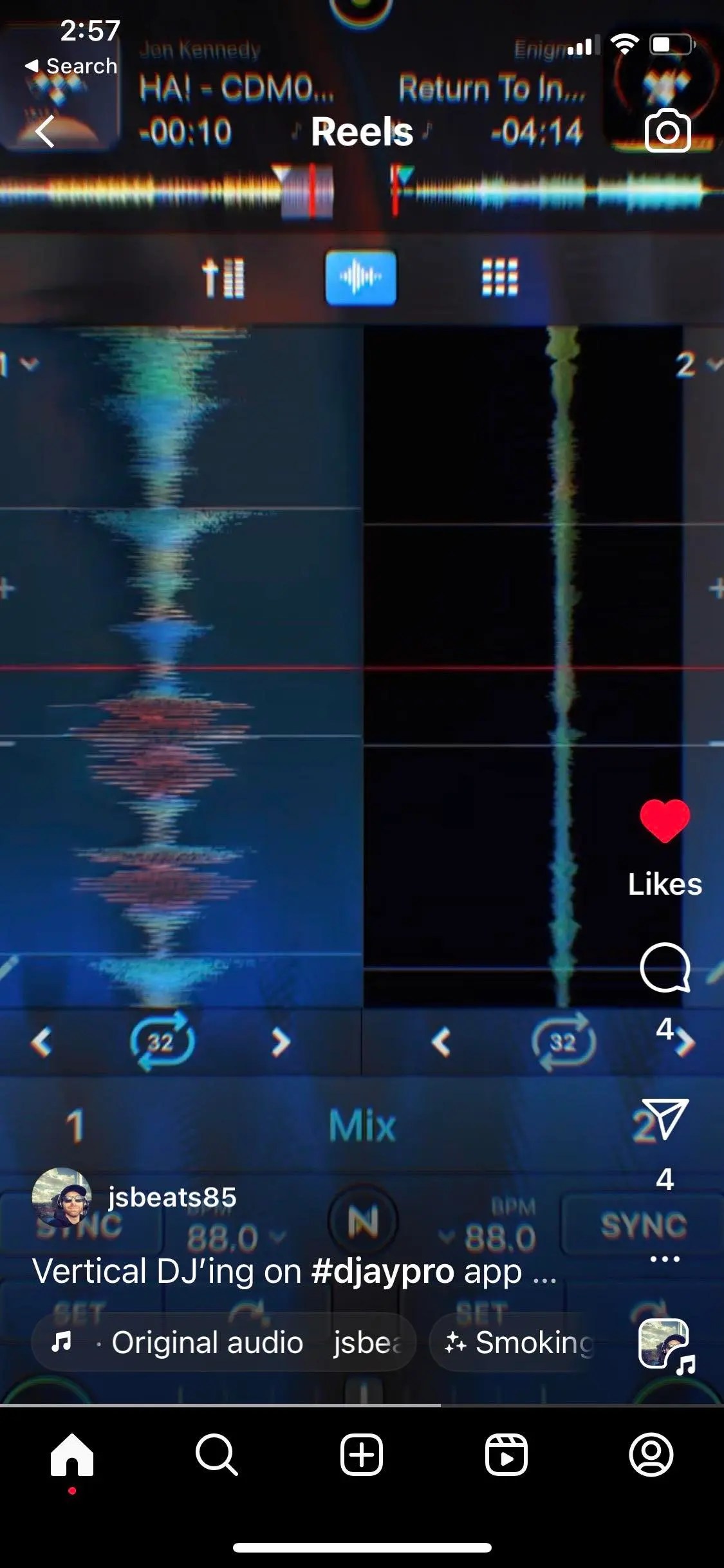Return to Search via the status bar link
This screenshot has height=1568, width=724.
click(x=71, y=66)
